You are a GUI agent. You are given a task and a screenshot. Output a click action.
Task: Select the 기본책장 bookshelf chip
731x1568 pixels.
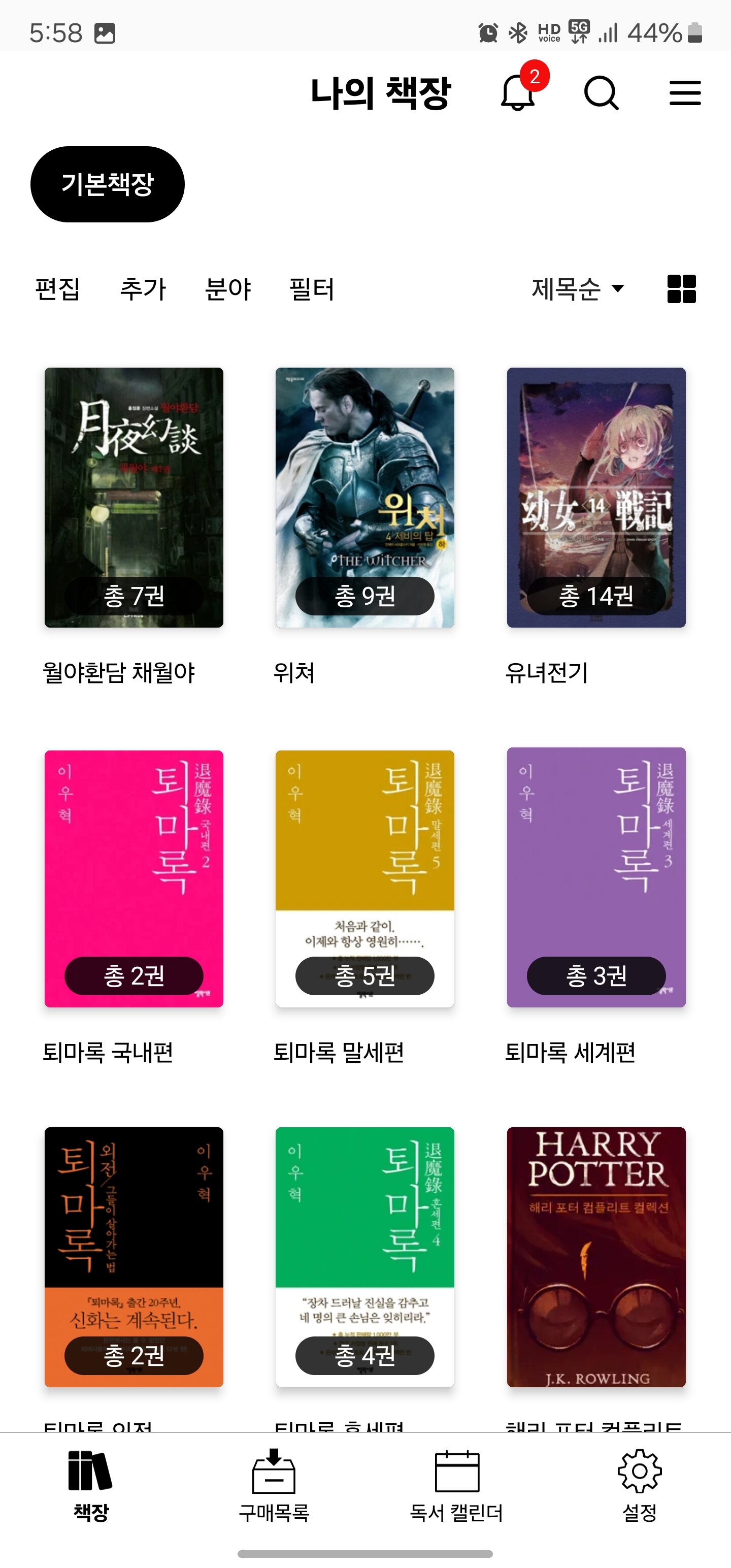coord(107,184)
